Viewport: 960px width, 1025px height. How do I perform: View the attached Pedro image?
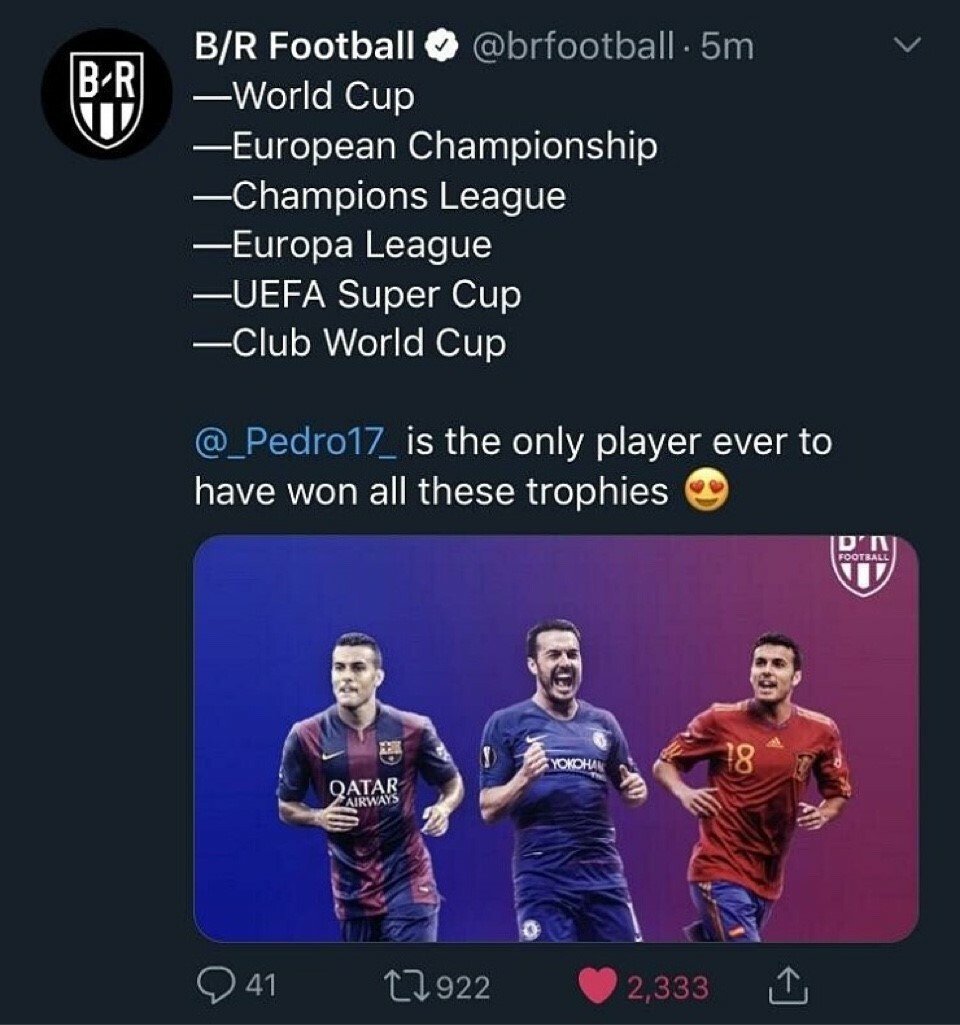pyautogui.click(x=555, y=738)
